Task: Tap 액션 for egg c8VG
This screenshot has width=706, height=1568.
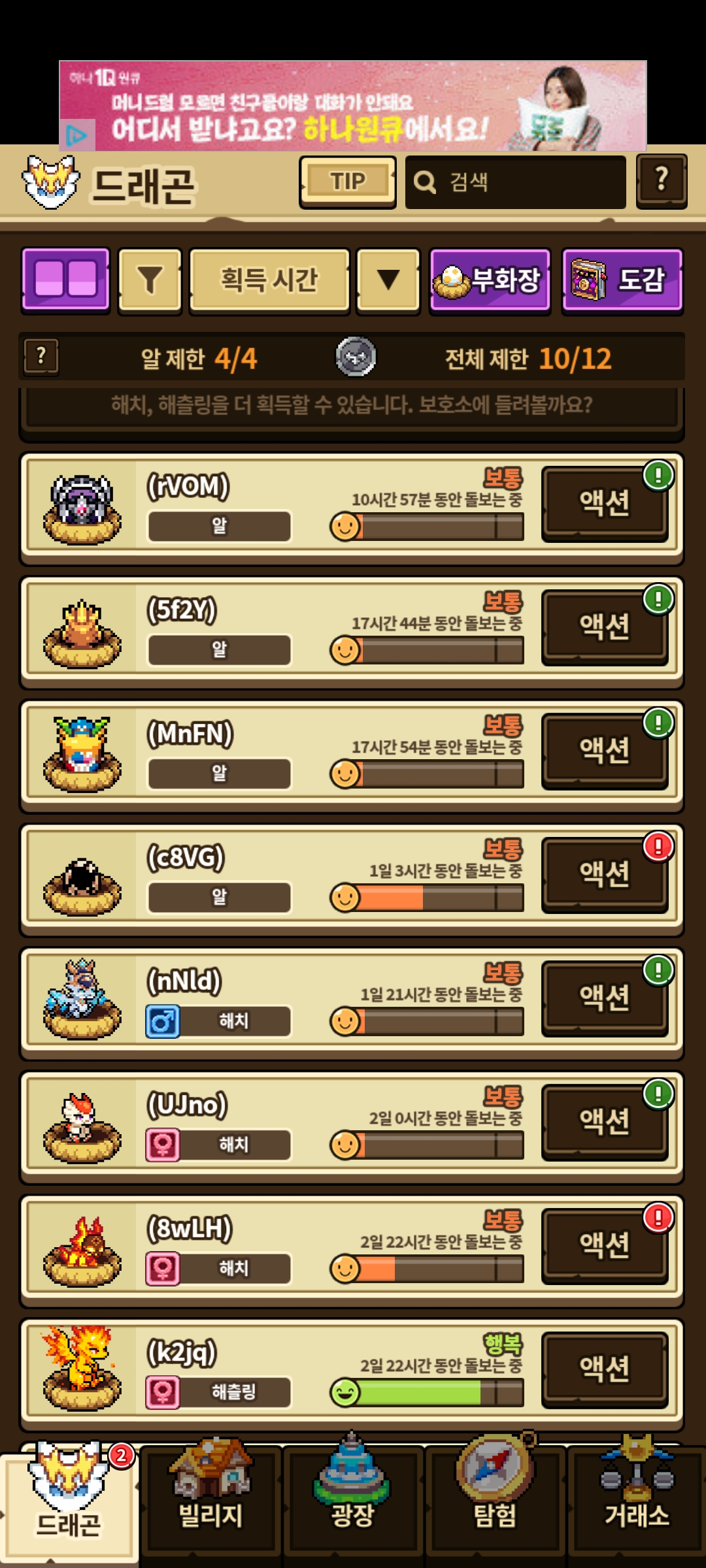Action: pos(604,875)
